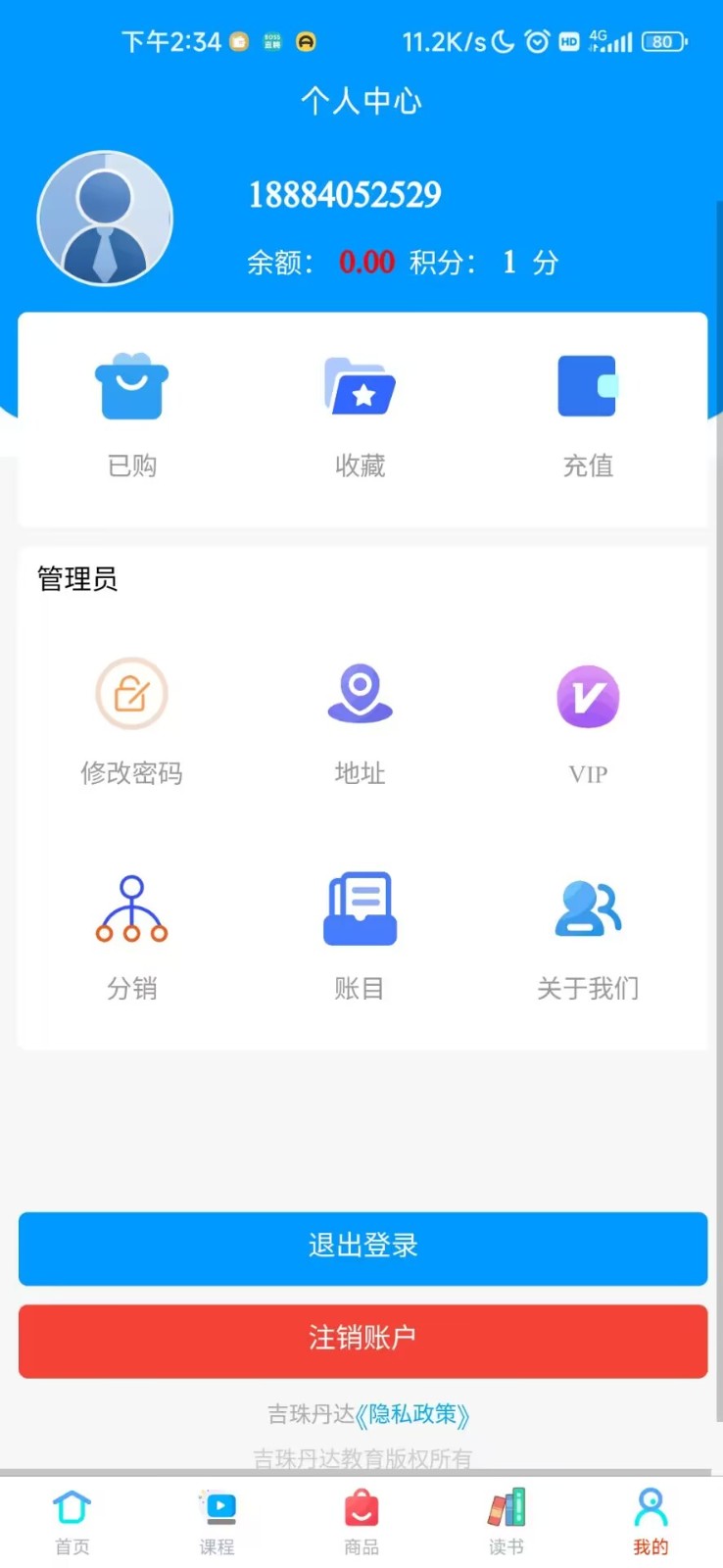Open 收藏 favorites folder
The width and height of the screenshot is (723, 1568).
coord(360,414)
